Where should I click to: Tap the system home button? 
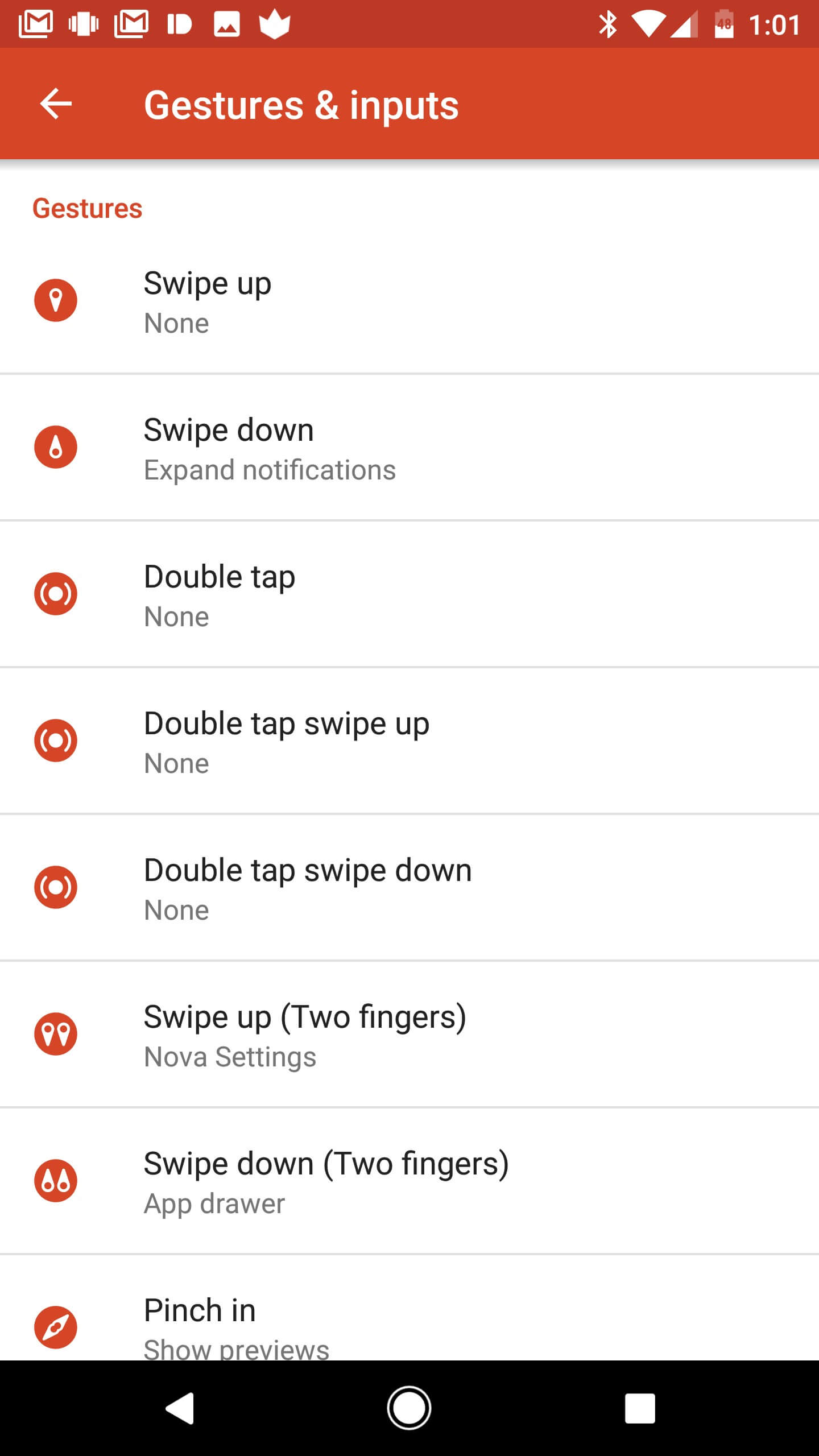[x=409, y=1408]
